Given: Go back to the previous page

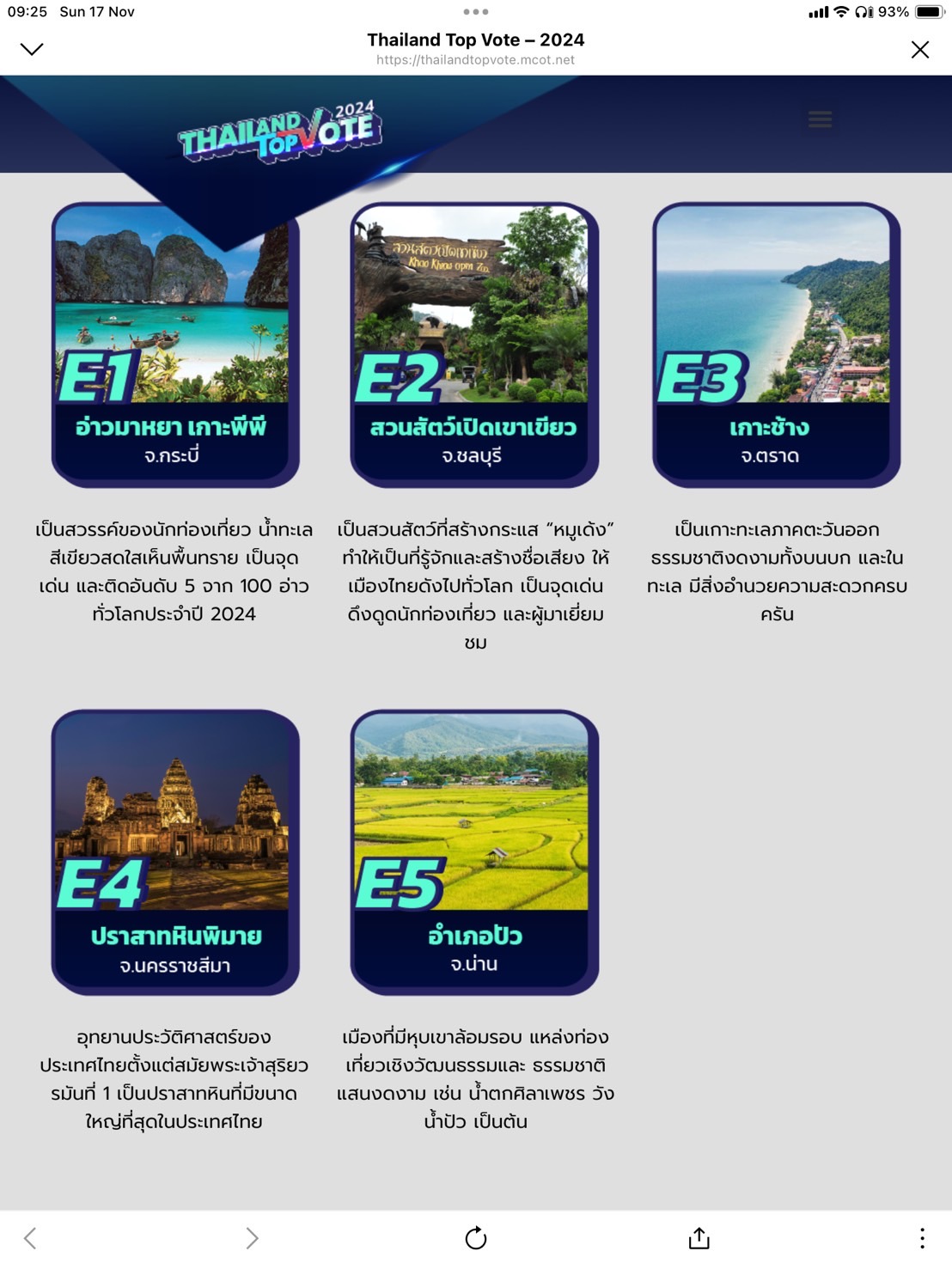Looking at the screenshot, I should click(x=30, y=1238).
